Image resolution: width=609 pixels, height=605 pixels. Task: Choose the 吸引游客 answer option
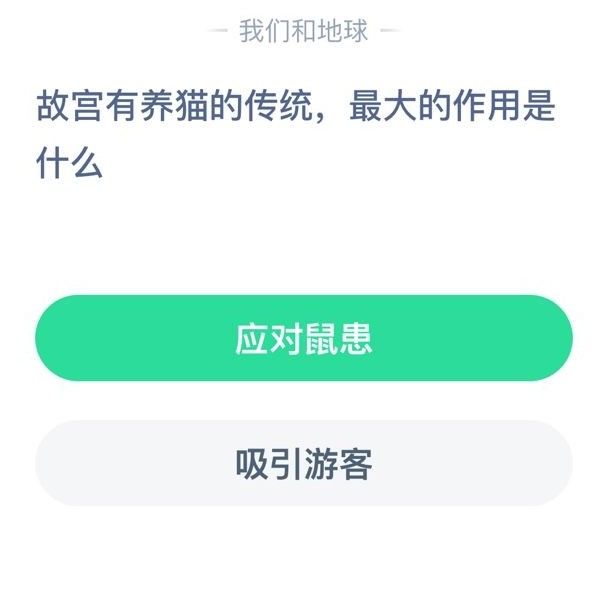click(304, 463)
